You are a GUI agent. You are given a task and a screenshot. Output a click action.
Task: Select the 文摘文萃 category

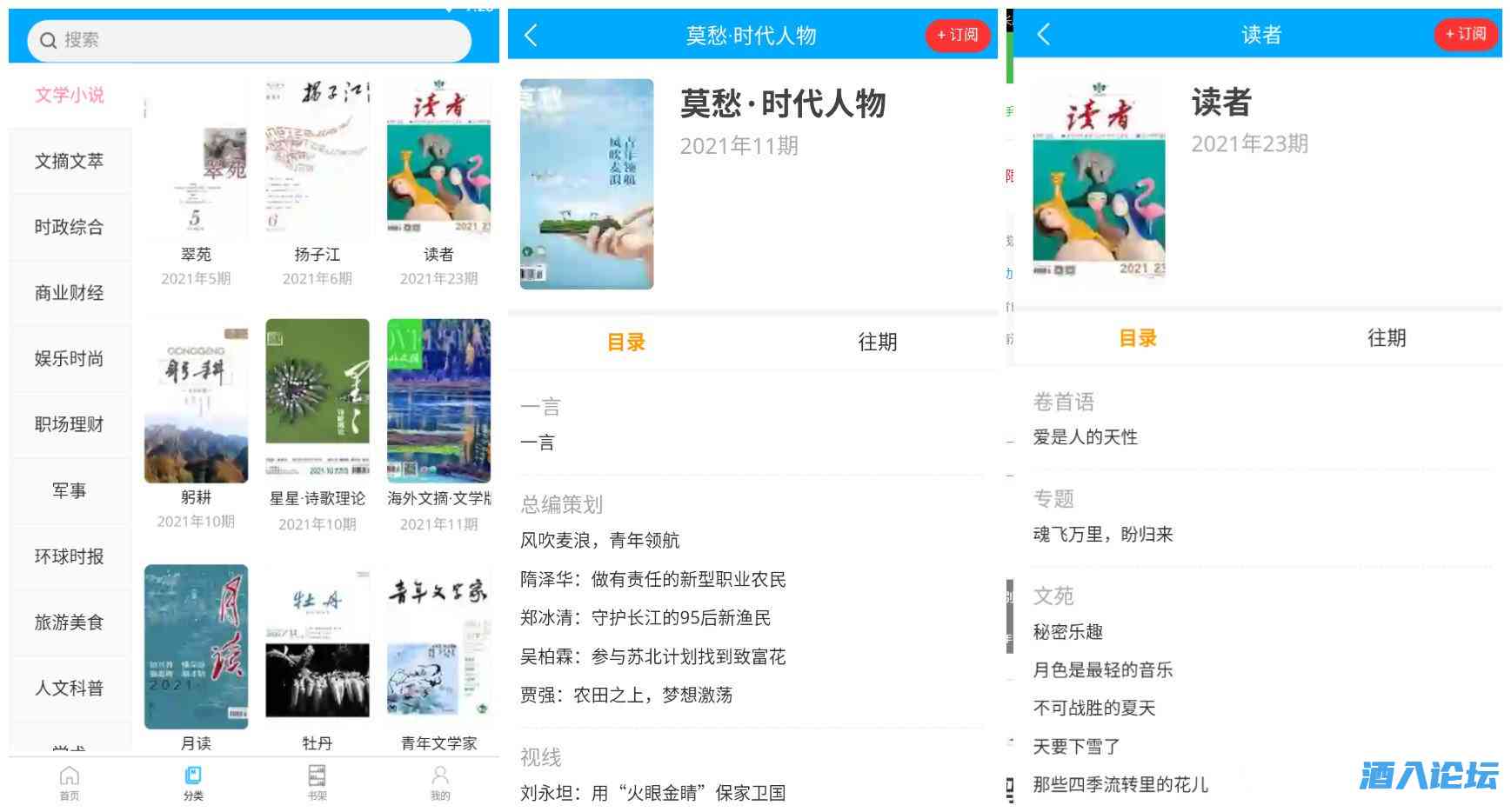tap(69, 161)
